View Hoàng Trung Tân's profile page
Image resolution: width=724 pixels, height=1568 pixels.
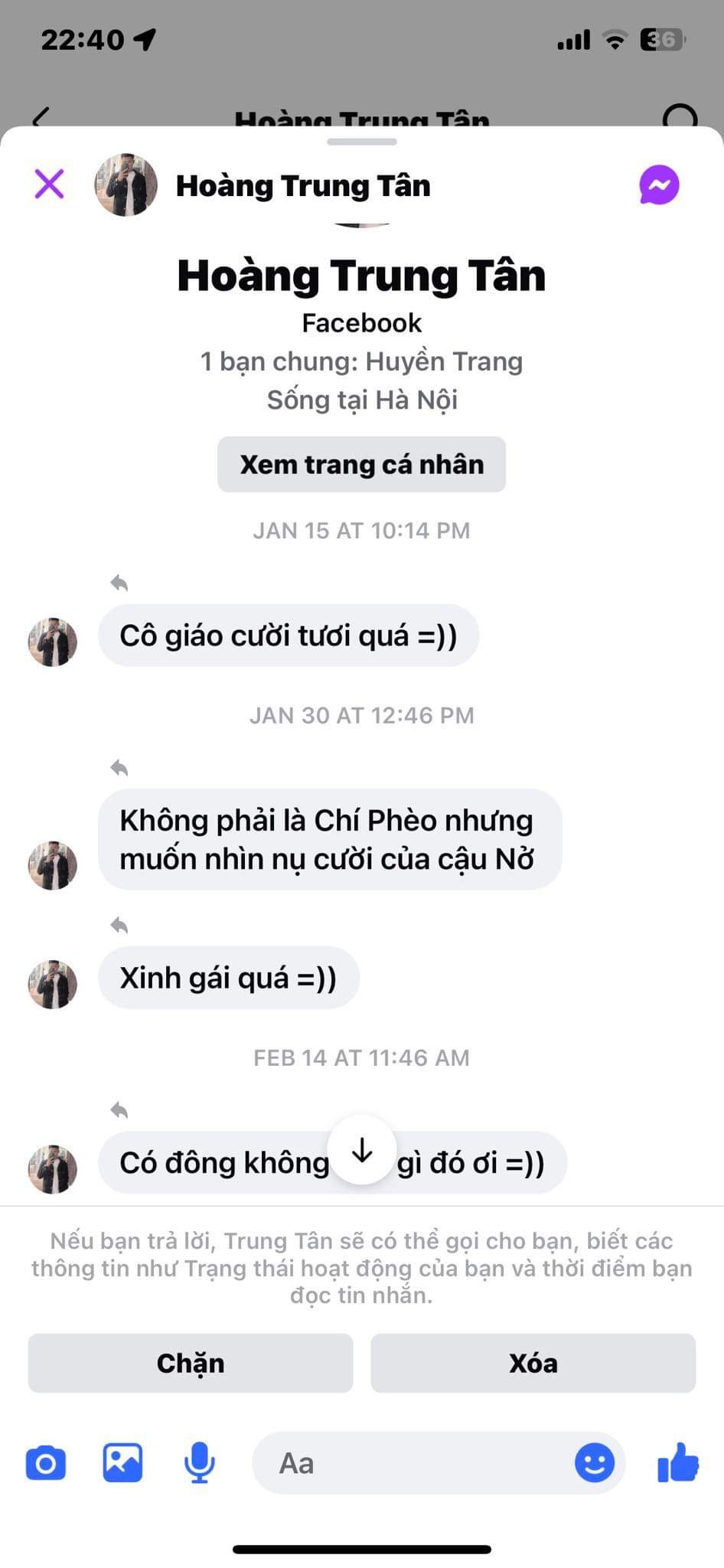click(361, 464)
